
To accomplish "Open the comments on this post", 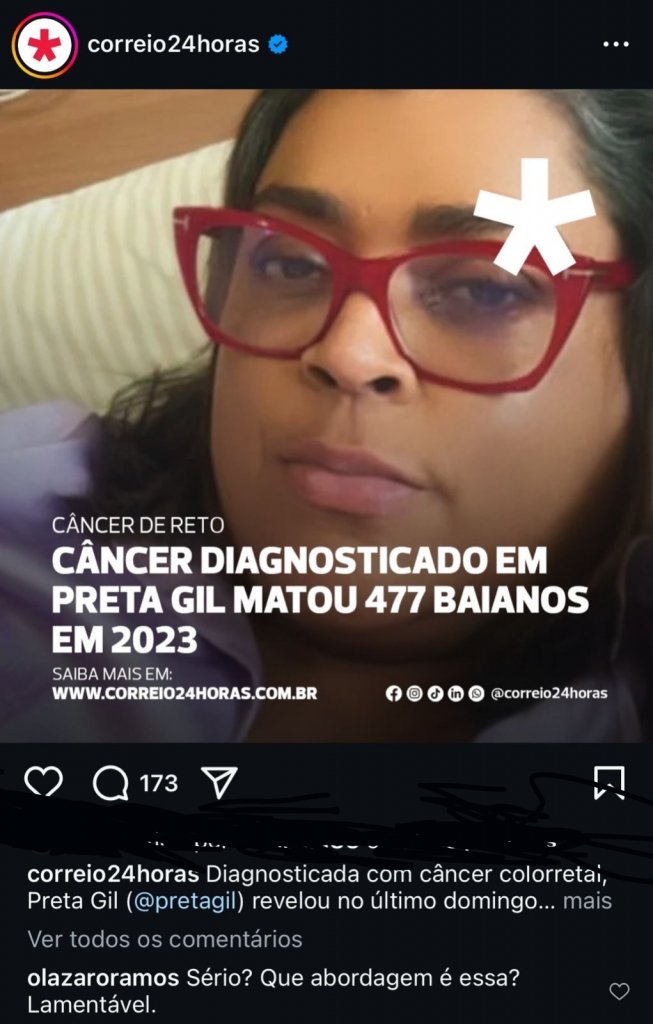I will point(110,783).
